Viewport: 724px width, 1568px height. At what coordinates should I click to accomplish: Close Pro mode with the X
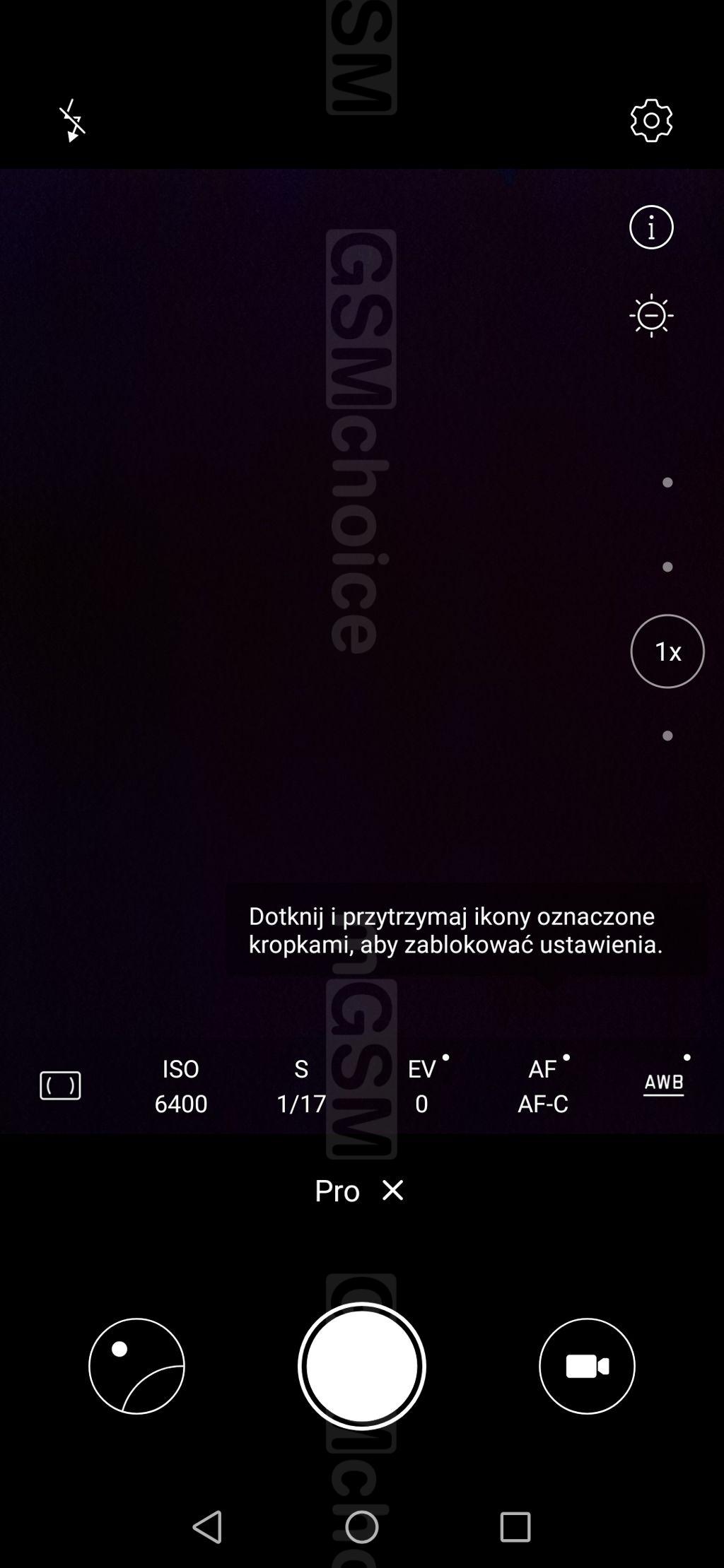point(392,1190)
